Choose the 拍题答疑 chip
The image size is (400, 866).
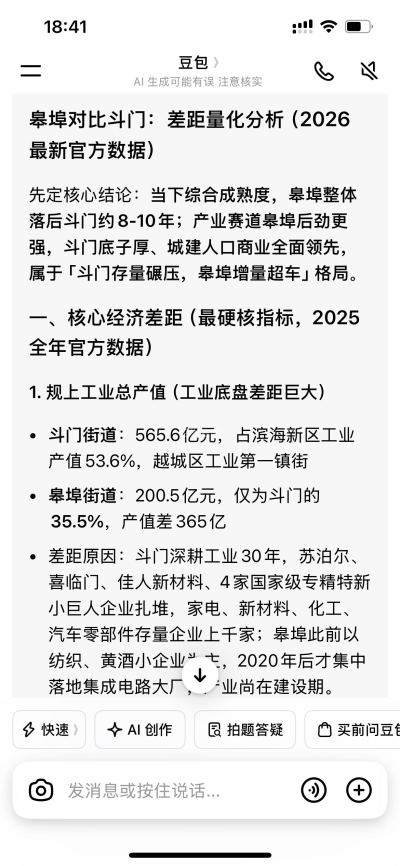coord(245,730)
